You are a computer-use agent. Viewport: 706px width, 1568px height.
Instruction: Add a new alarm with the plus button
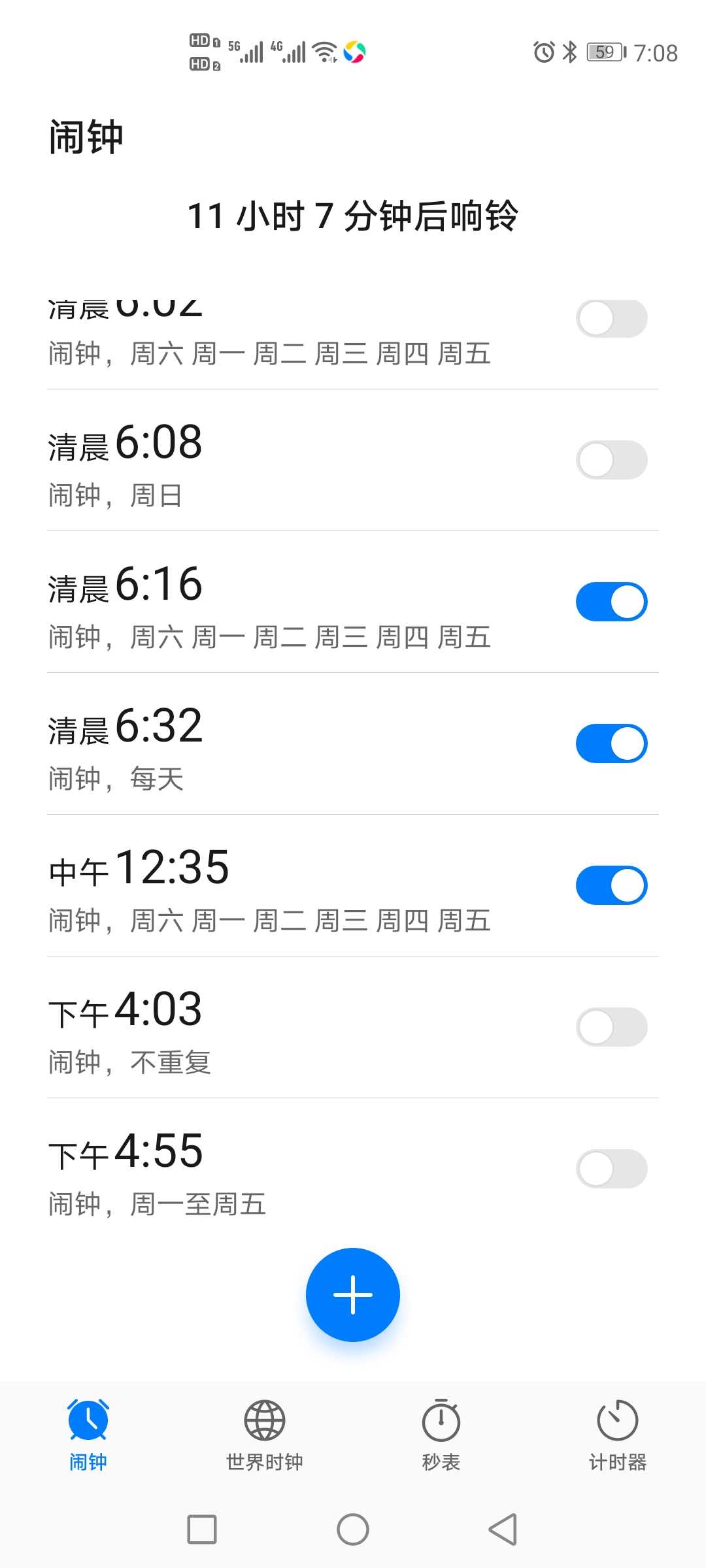point(353,1294)
